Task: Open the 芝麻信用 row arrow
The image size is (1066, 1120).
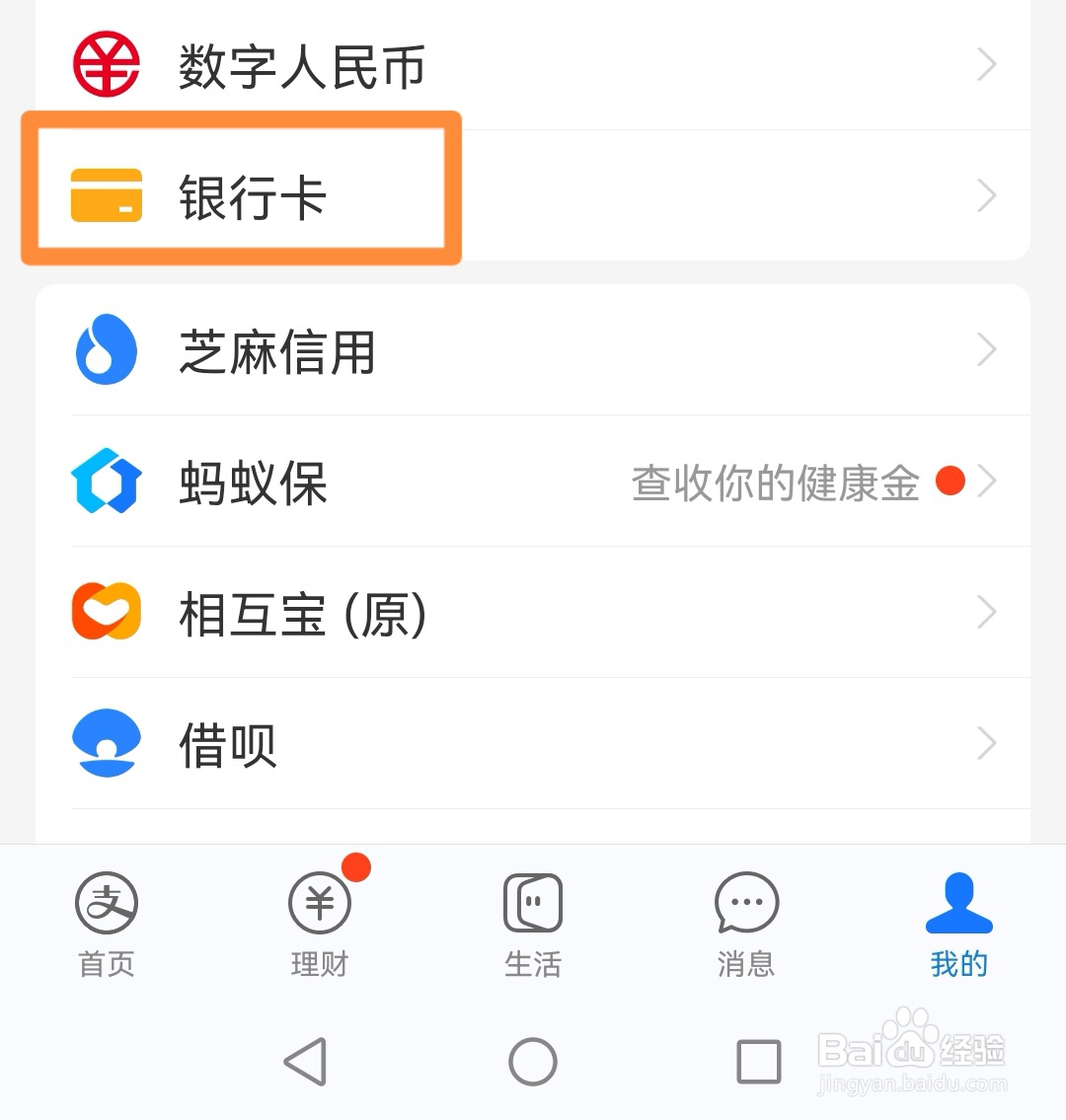Action: pyautogui.click(x=986, y=349)
